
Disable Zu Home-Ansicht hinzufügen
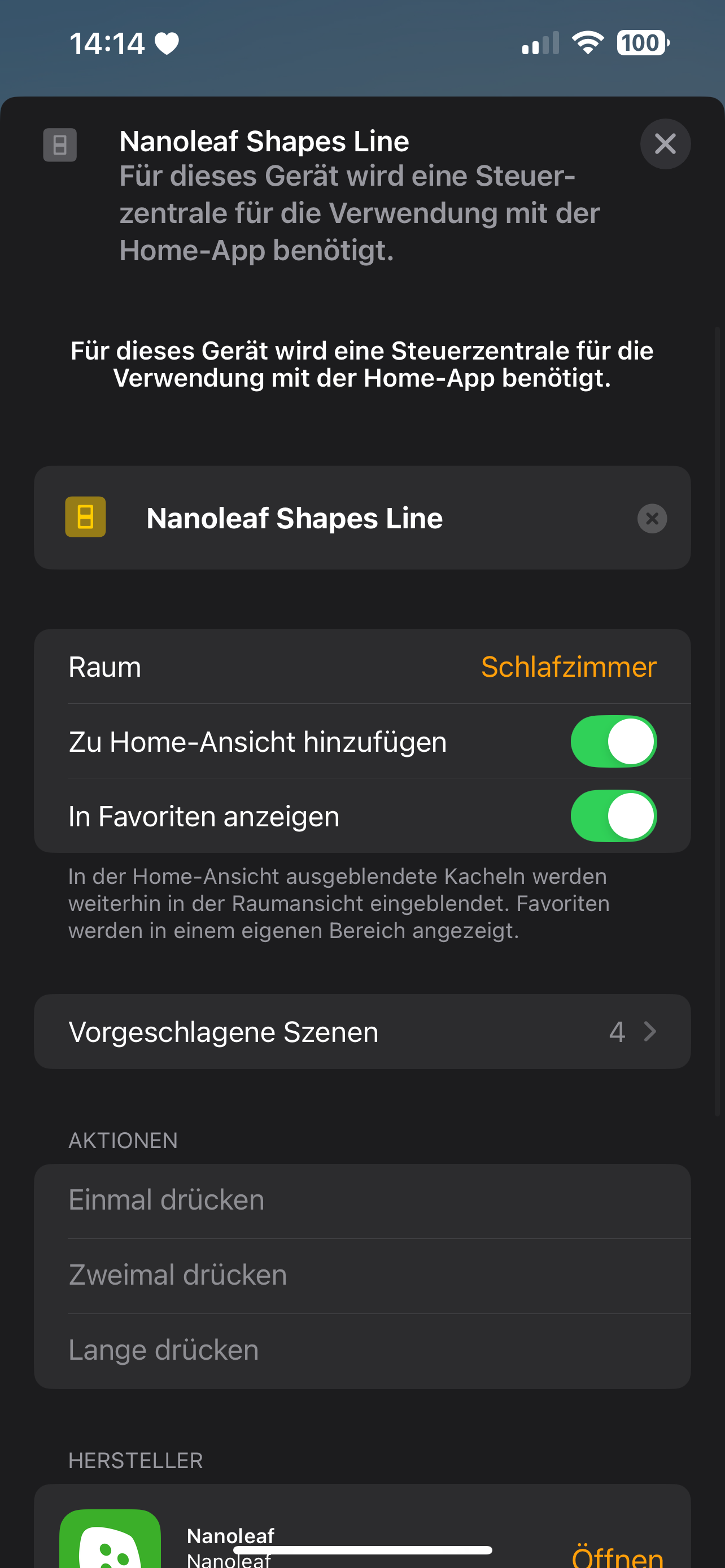(x=613, y=742)
